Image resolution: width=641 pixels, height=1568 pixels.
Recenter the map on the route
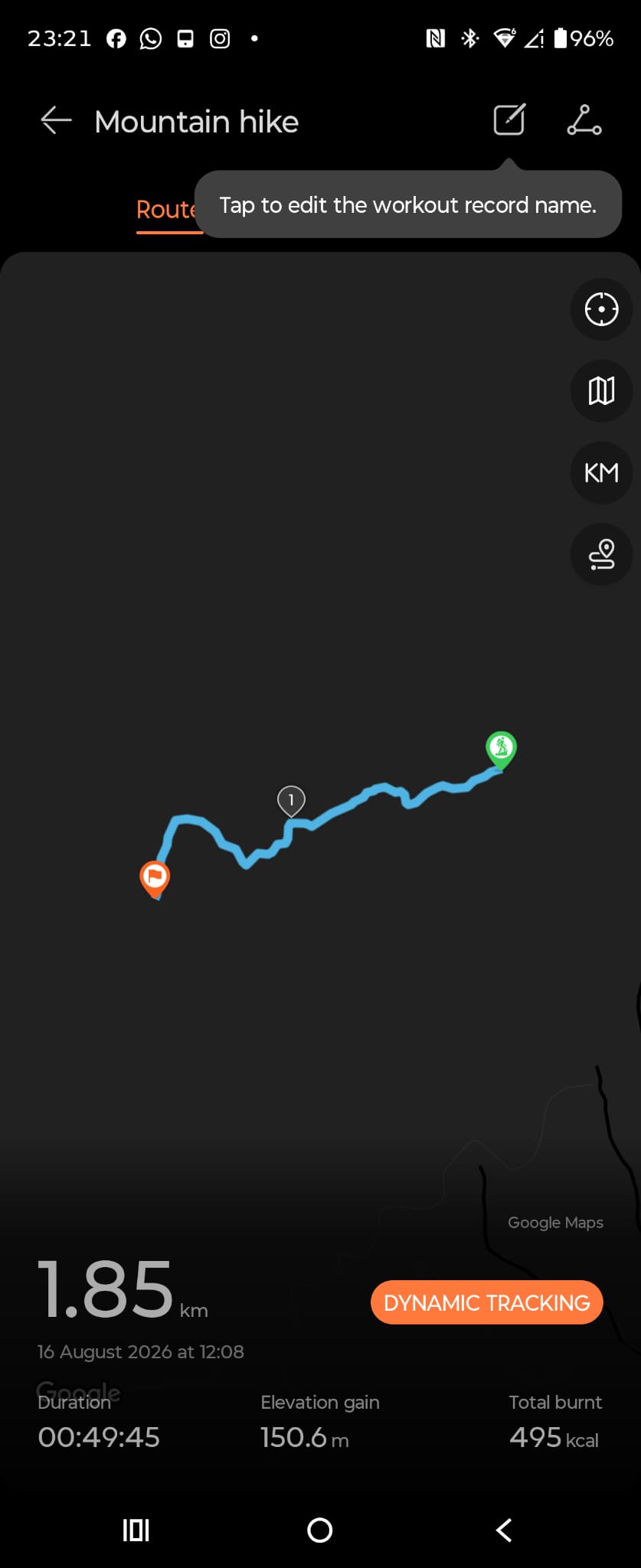tap(601, 309)
